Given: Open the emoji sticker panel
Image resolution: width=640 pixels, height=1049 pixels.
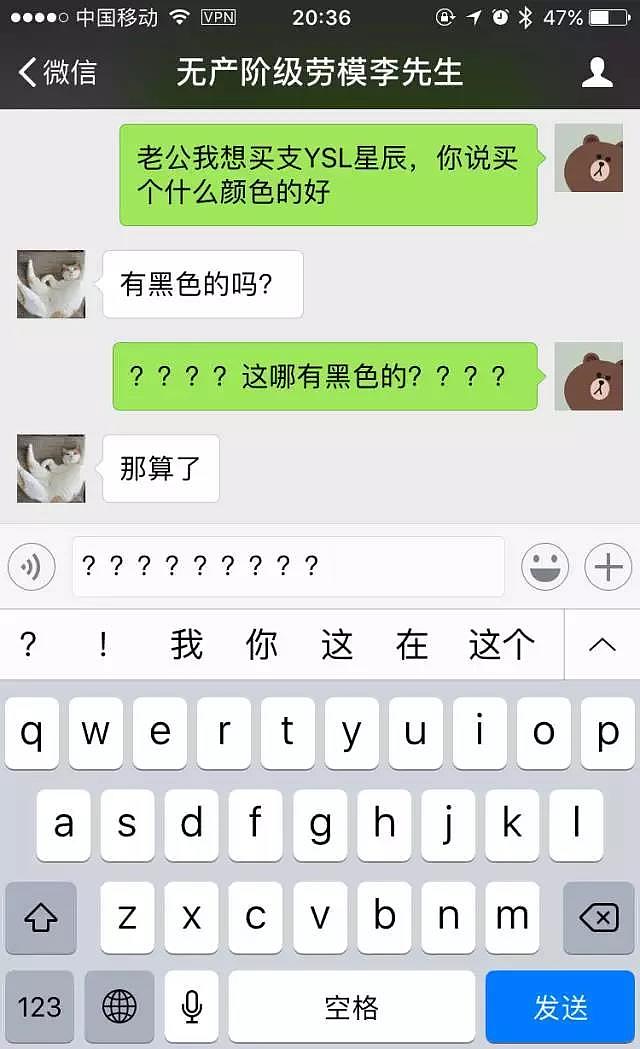Looking at the screenshot, I should [x=545, y=567].
